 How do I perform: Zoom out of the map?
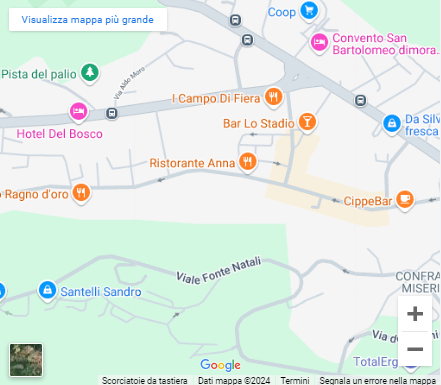415,349
